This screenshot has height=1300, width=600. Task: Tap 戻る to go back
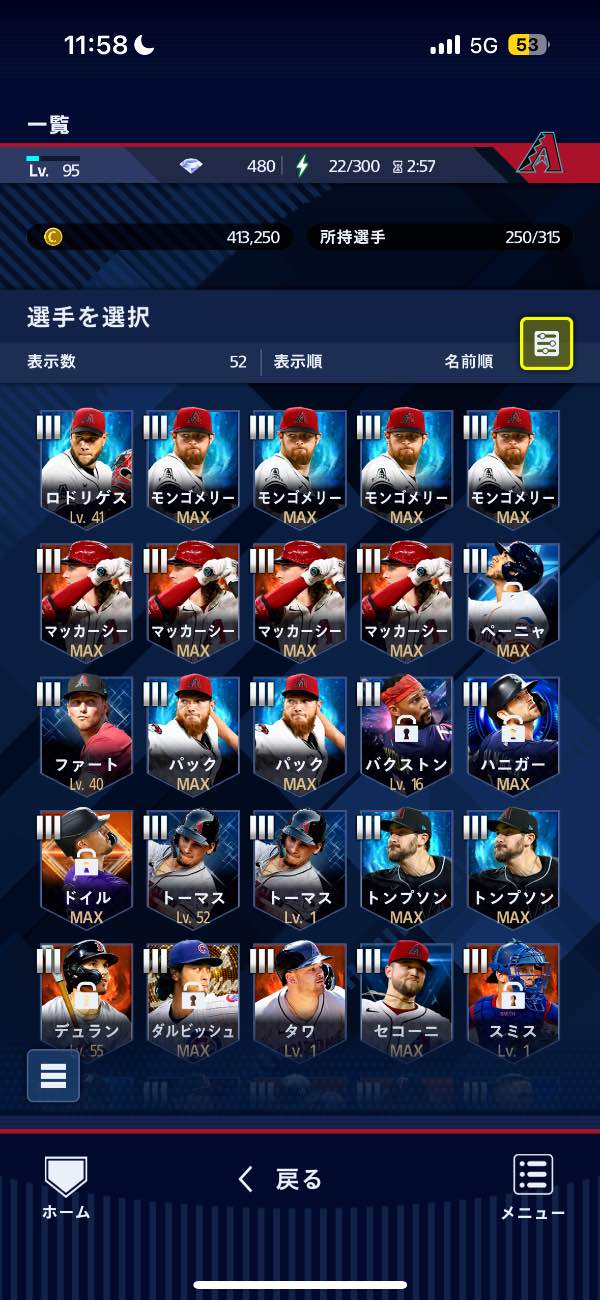pos(282,1179)
